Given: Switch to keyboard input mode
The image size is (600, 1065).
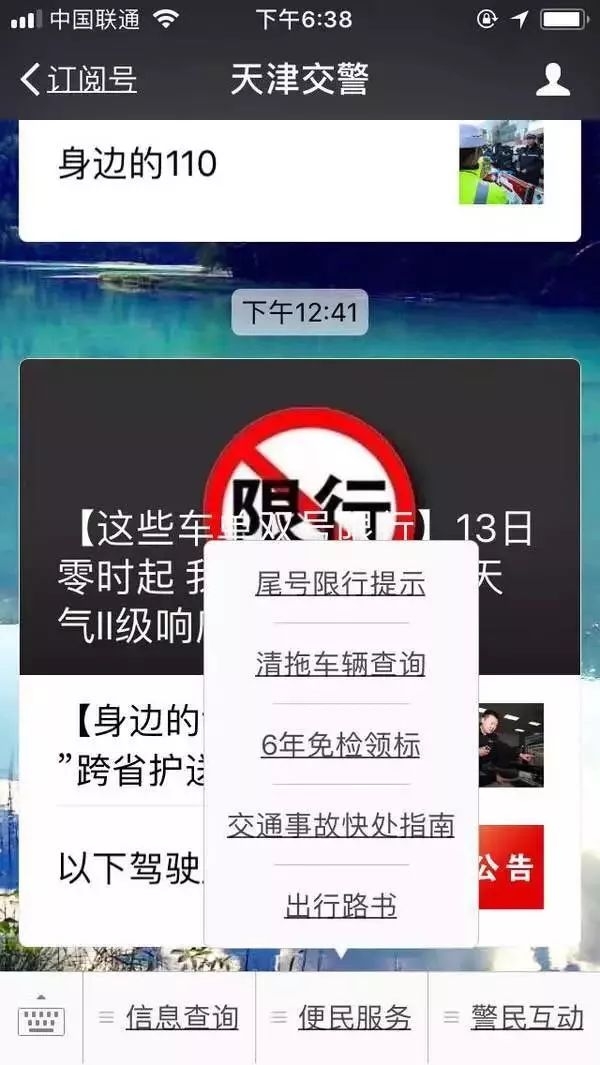Looking at the screenshot, I should click(x=41, y=1017).
